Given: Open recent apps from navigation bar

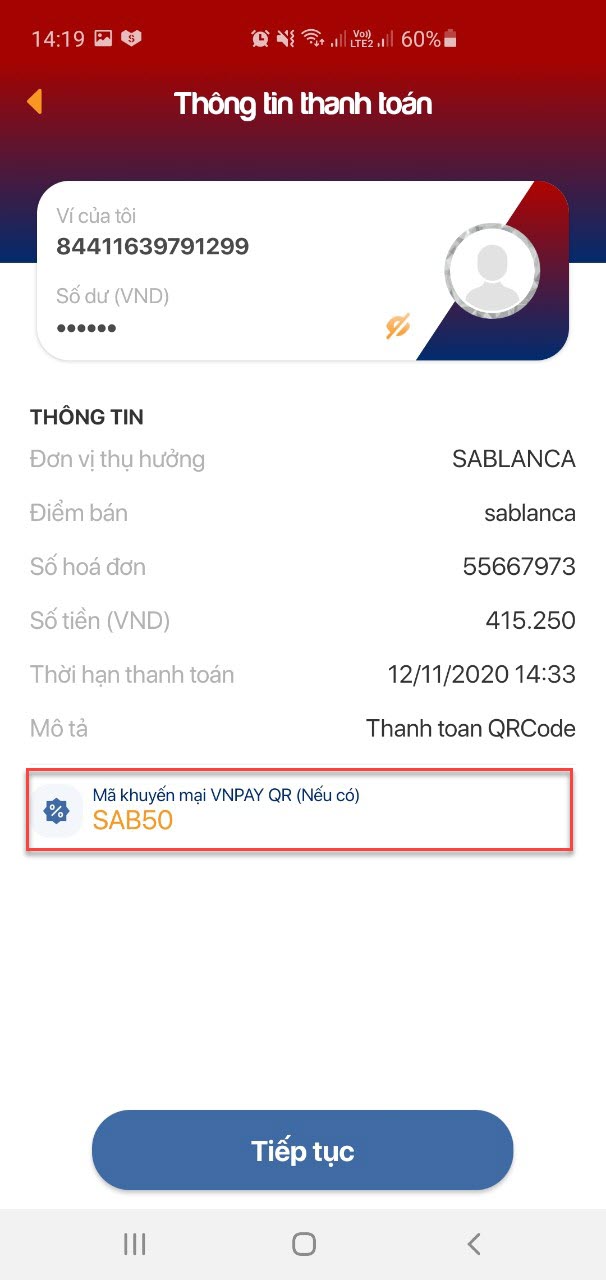Looking at the screenshot, I should pyautogui.click(x=134, y=1243).
